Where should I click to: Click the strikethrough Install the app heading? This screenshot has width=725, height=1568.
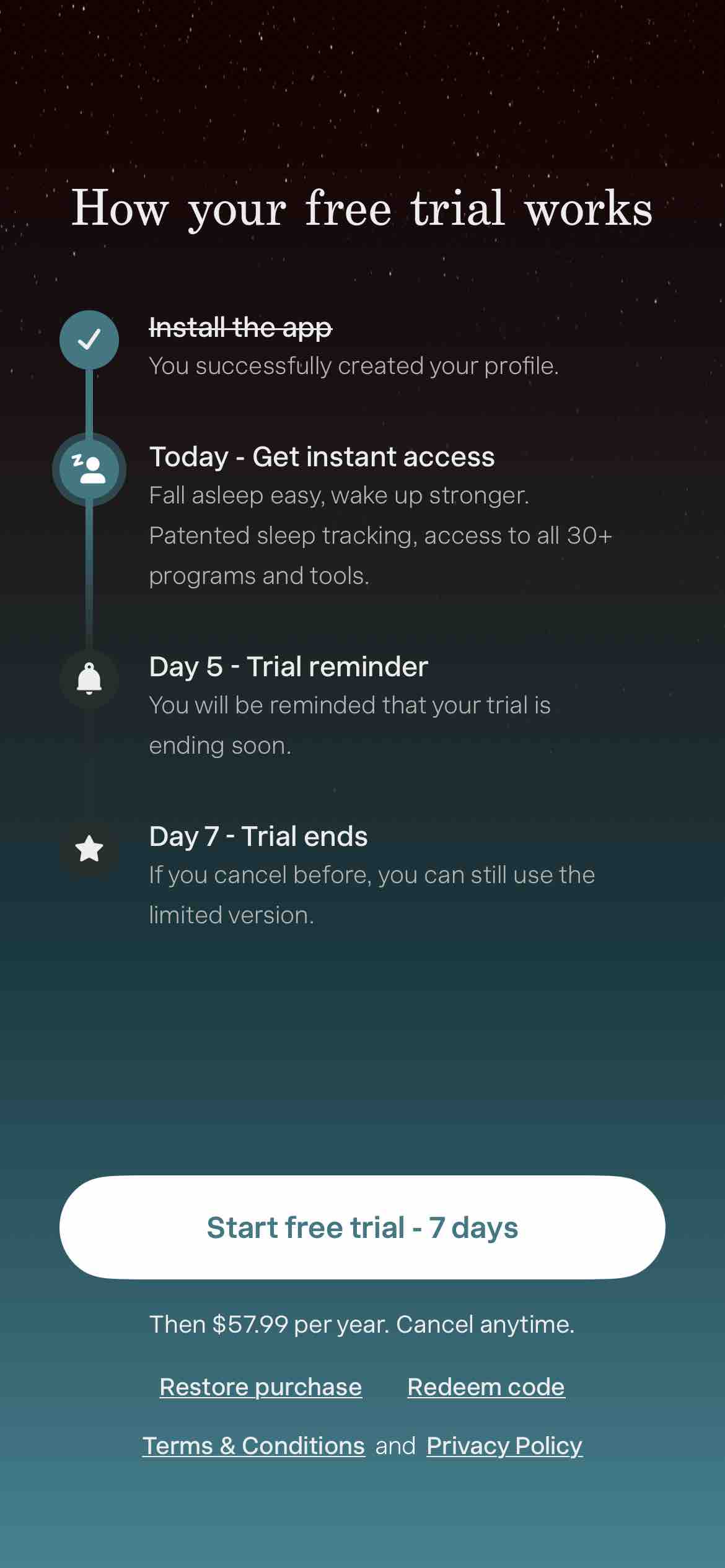242,328
